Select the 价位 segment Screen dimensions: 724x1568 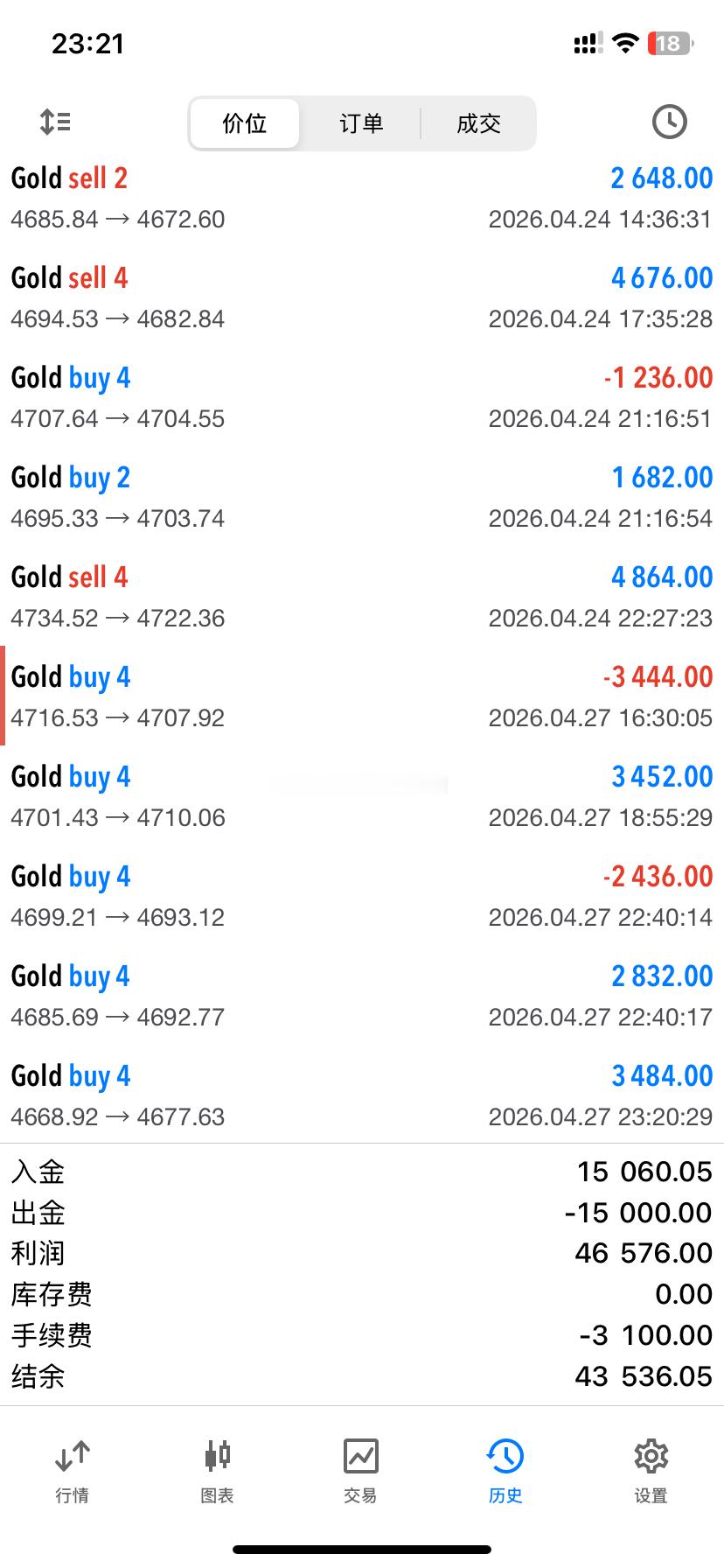[x=245, y=123]
